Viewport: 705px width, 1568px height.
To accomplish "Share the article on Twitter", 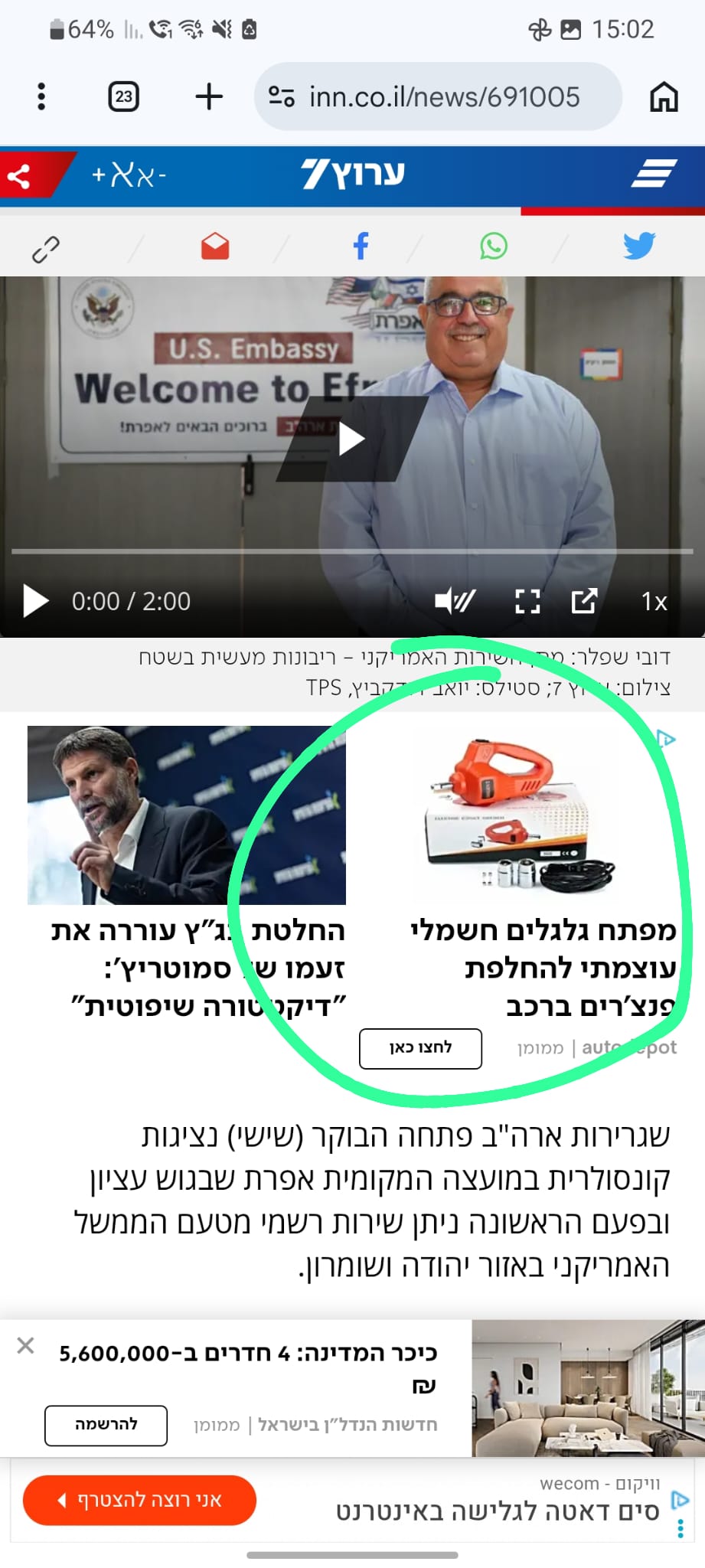I will tap(638, 247).
